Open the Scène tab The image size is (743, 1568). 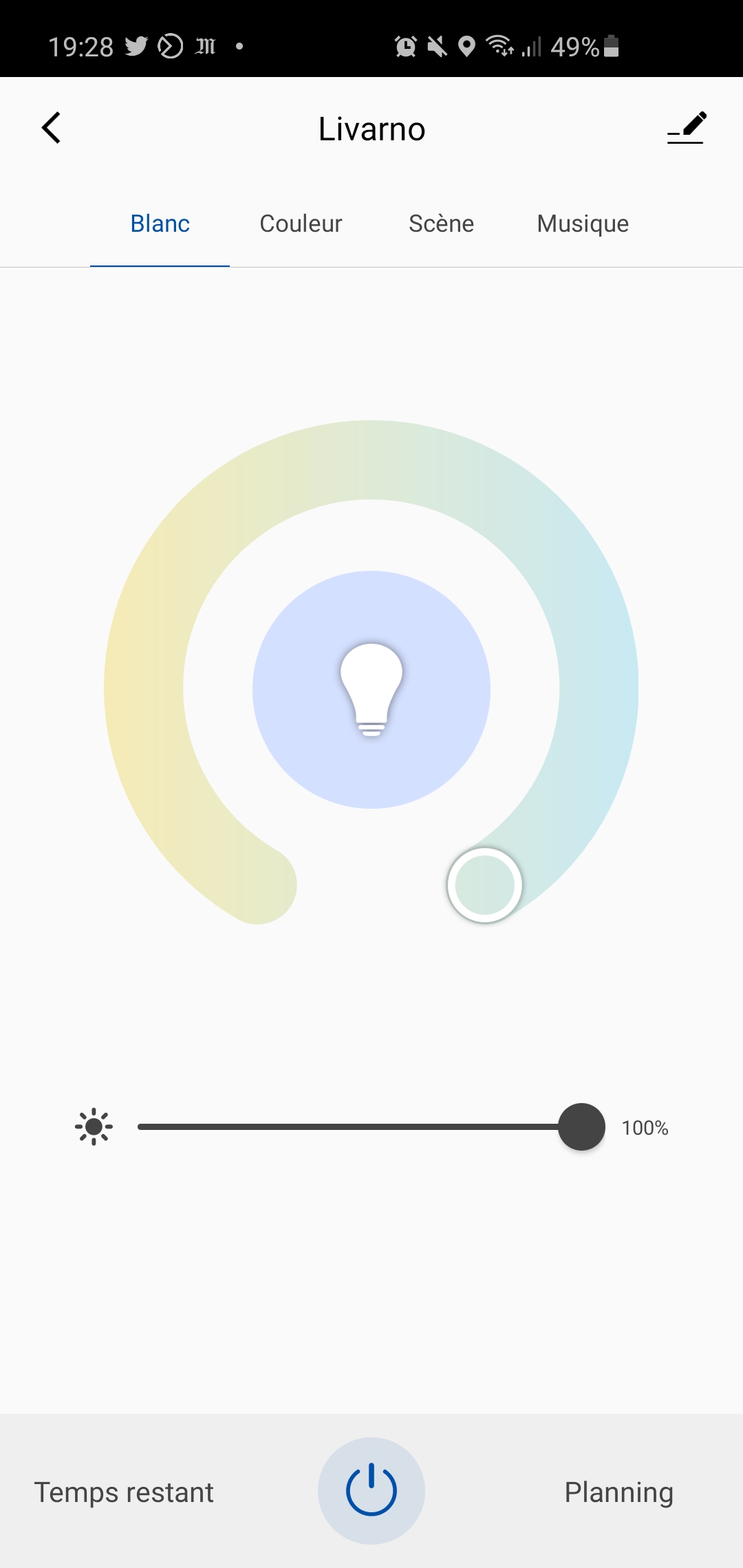pyautogui.click(x=441, y=224)
